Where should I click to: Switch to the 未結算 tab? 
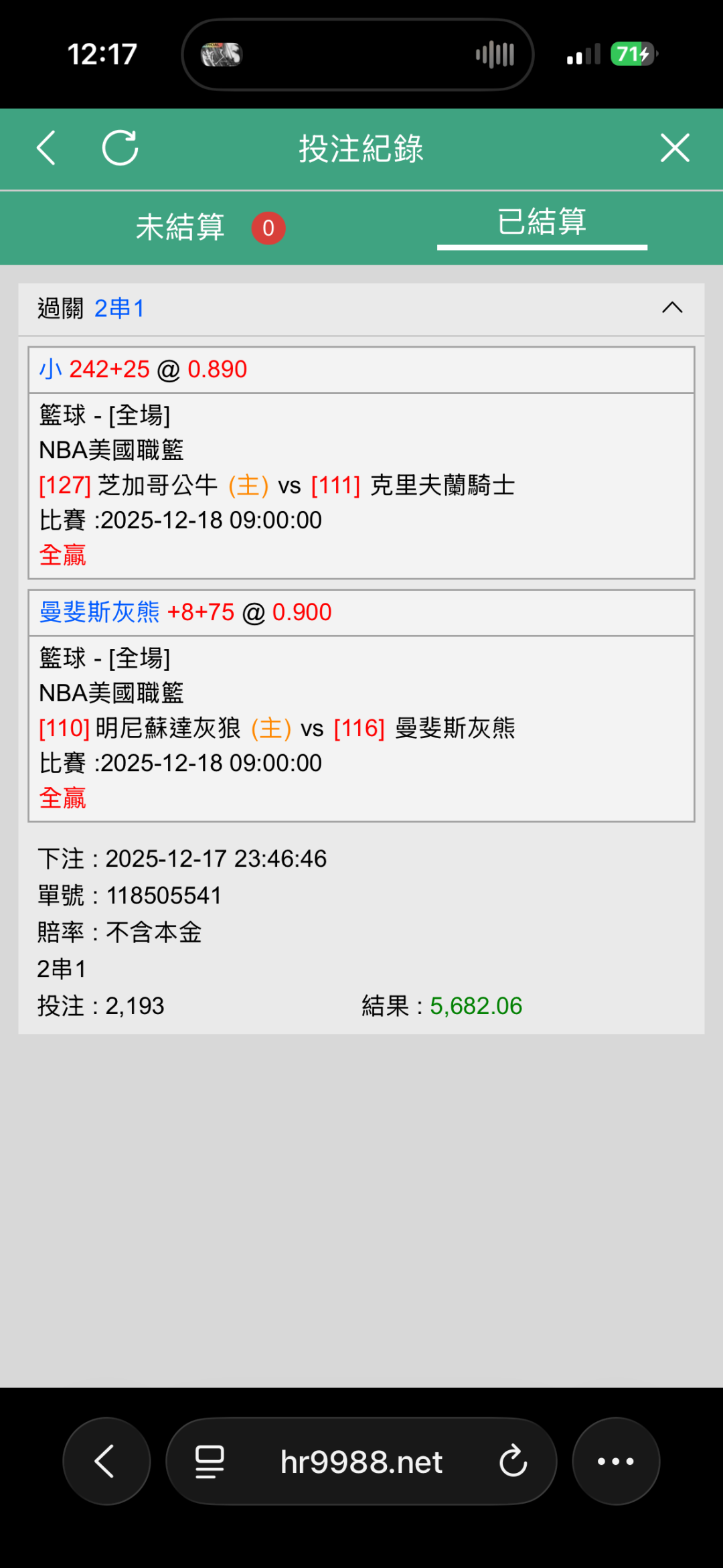point(181,228)
